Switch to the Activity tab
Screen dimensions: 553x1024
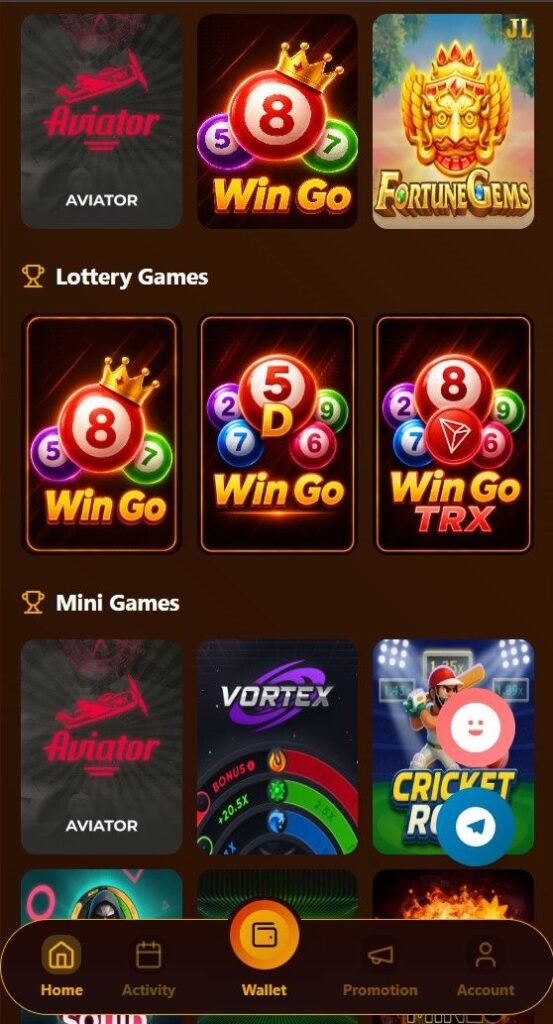pyautogui.click(x=148, y=969)
